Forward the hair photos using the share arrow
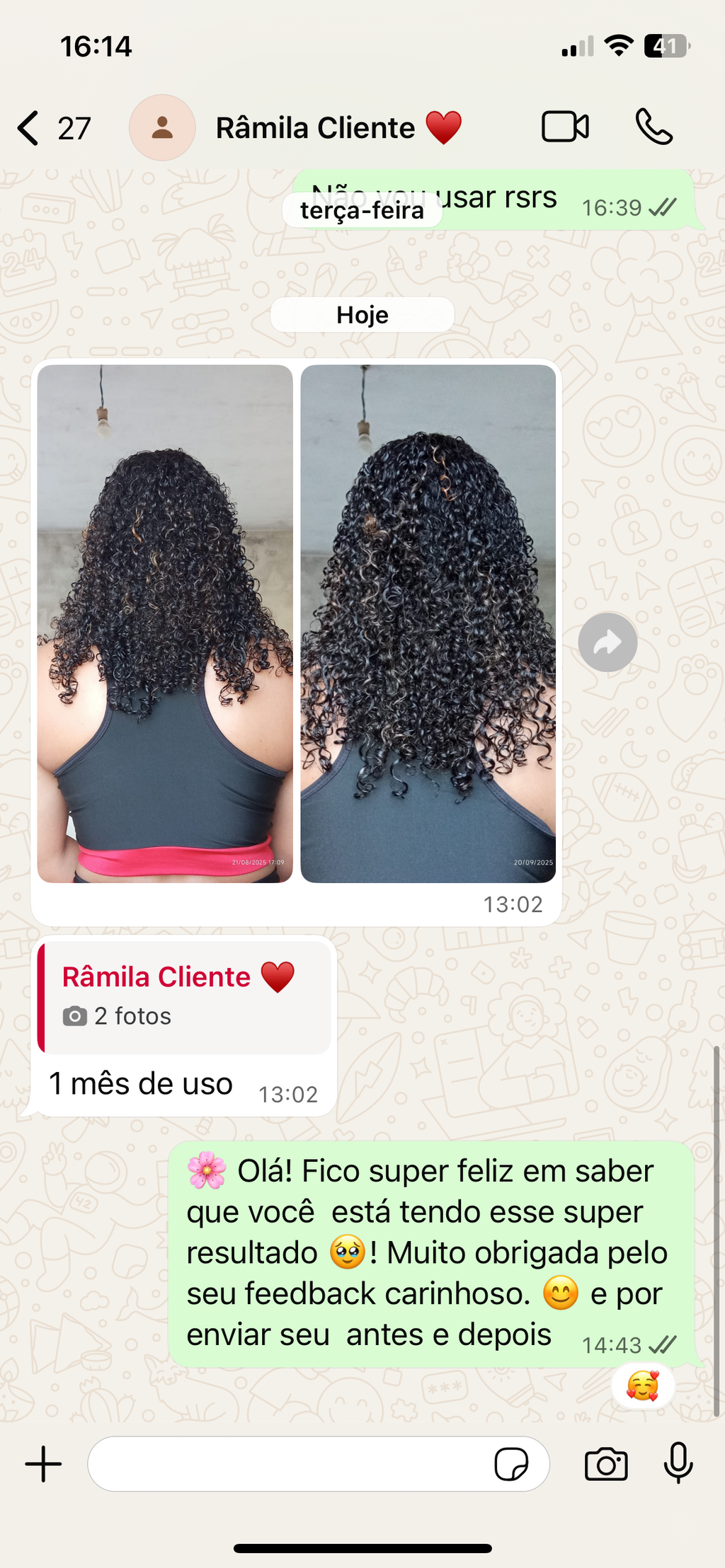The width and height of the screenshot is (725, 1568). pyautogui.click(x=607, y=641)
